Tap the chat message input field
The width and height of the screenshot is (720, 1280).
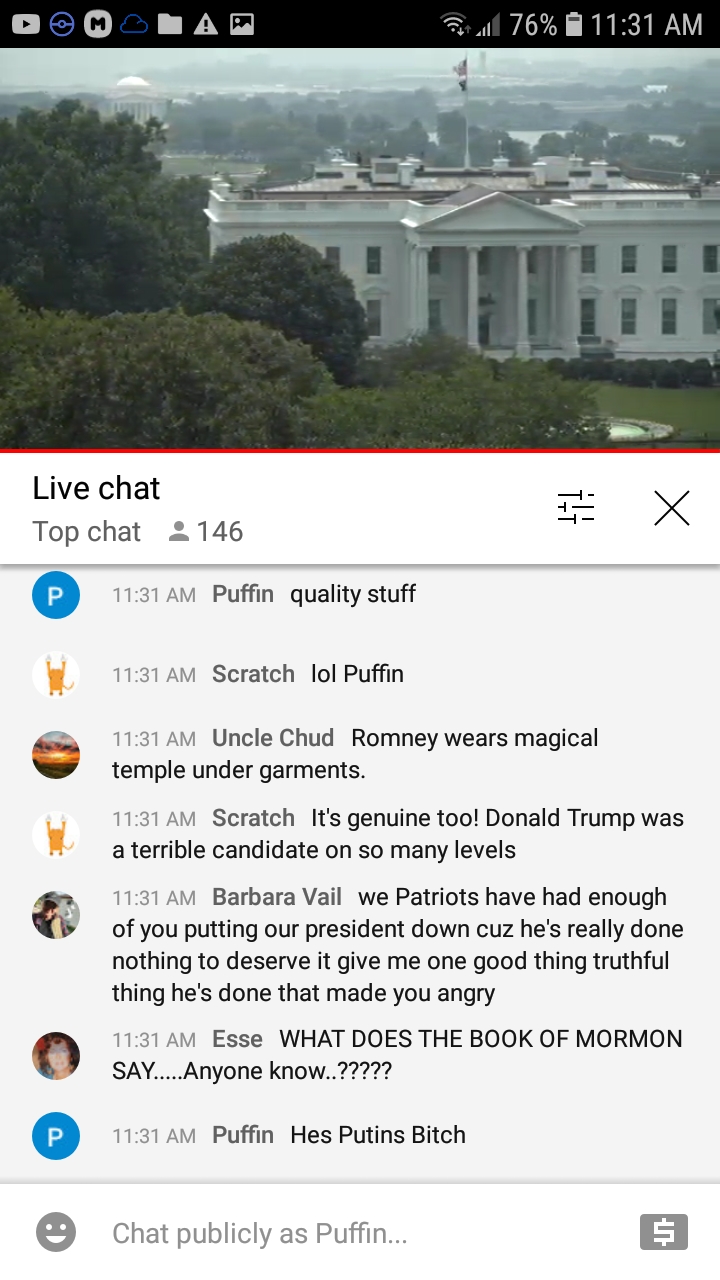coord(360,1233)
